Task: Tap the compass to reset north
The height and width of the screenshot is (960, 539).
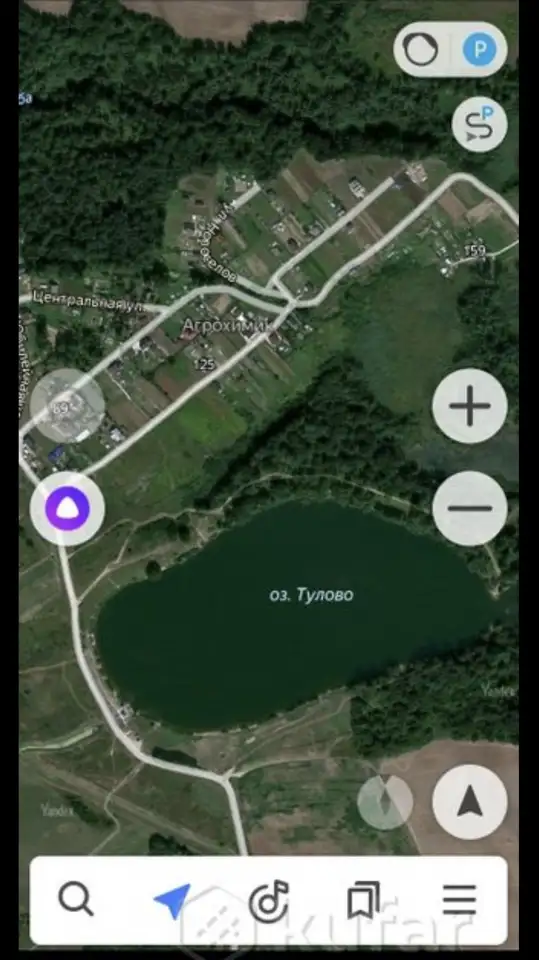Action: point(385,802)
